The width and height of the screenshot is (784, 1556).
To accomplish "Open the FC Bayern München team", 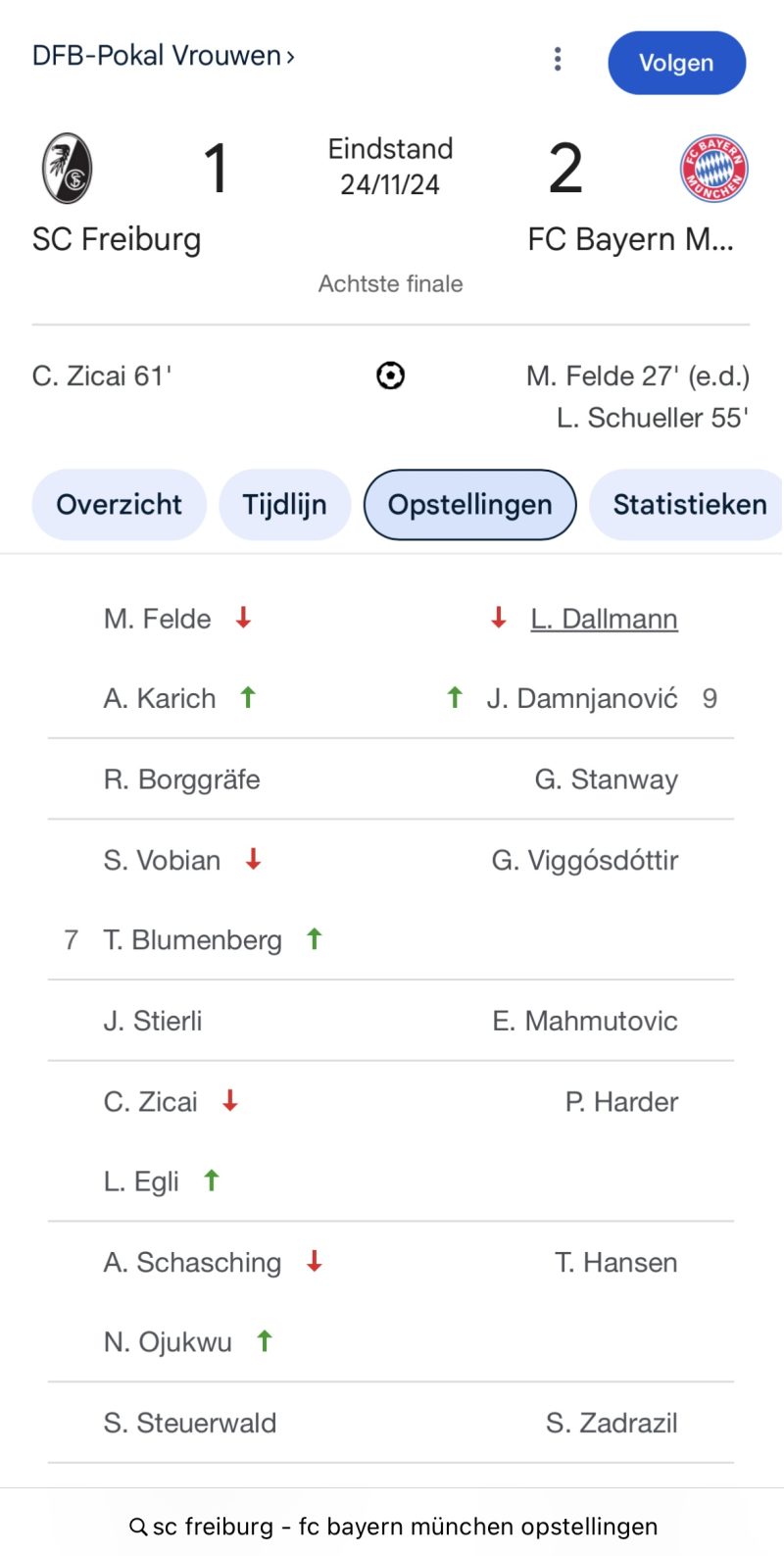I will [630, 238].
